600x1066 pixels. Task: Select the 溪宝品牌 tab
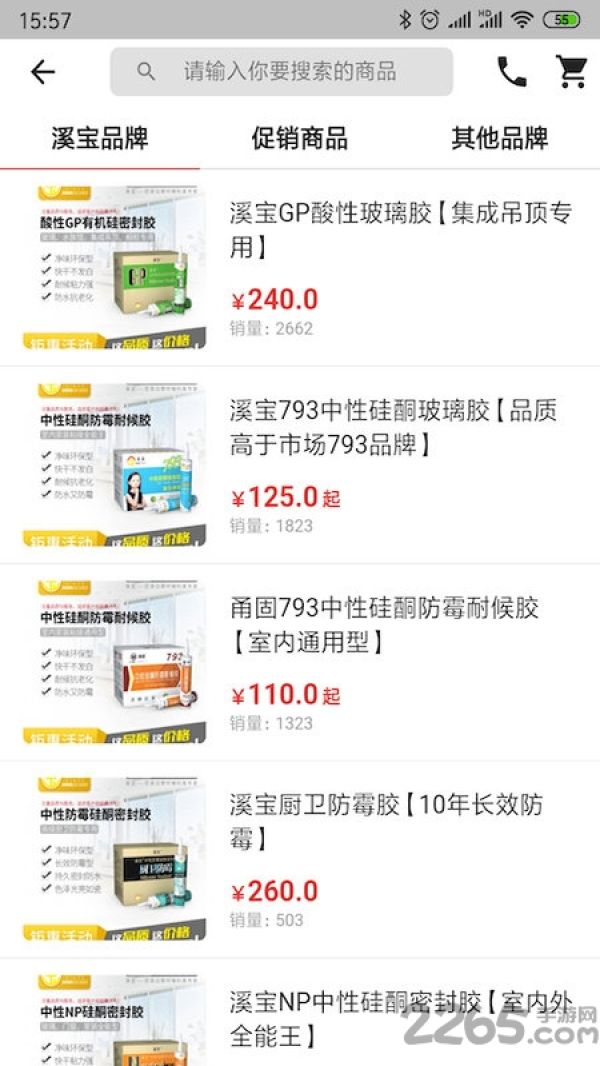(x=100, y=138)
